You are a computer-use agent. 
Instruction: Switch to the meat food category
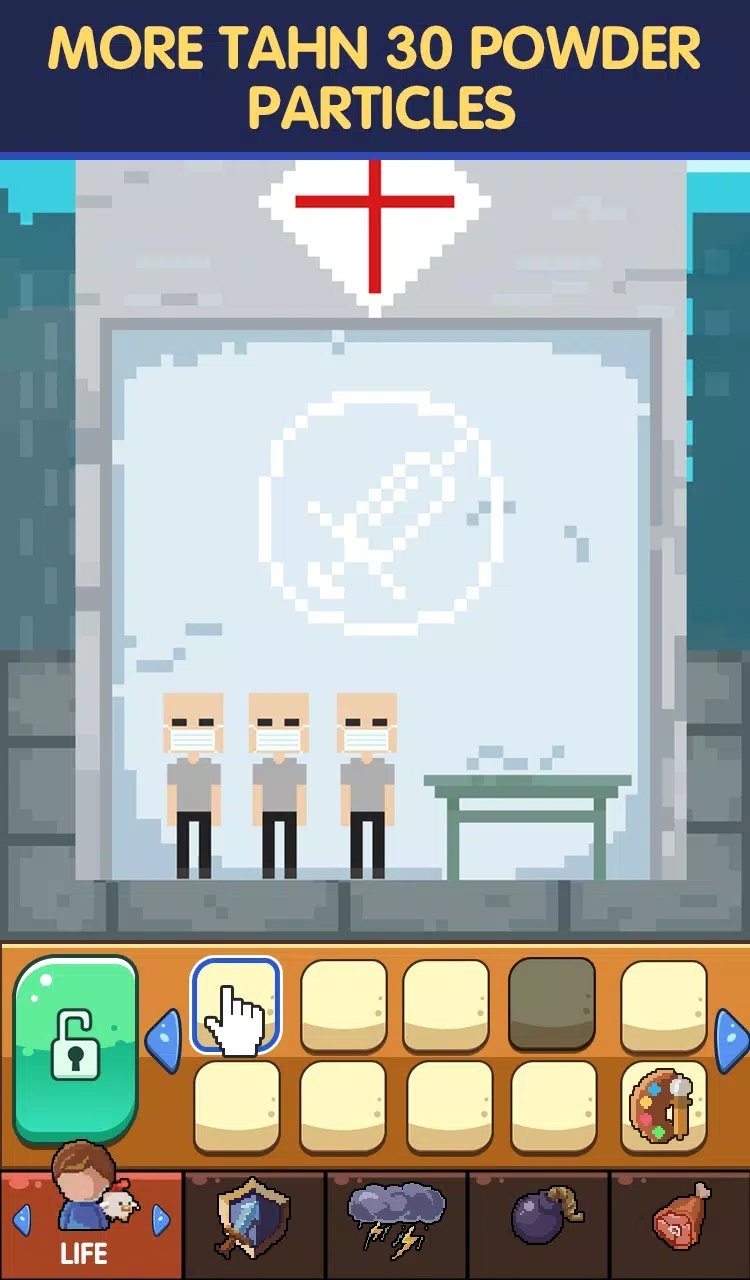(680, 1218)
